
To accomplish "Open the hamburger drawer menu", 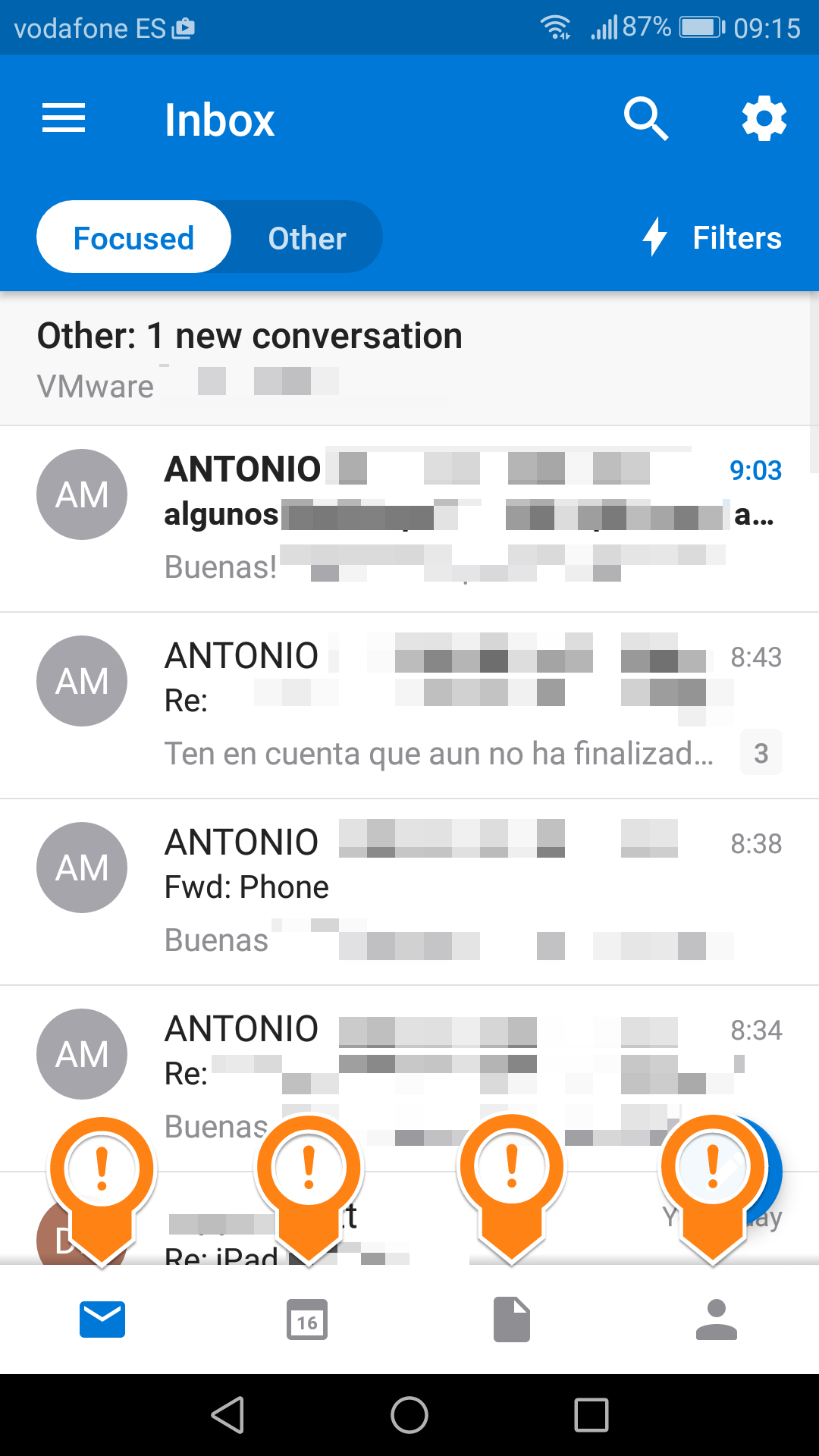I will coord(64,118).
